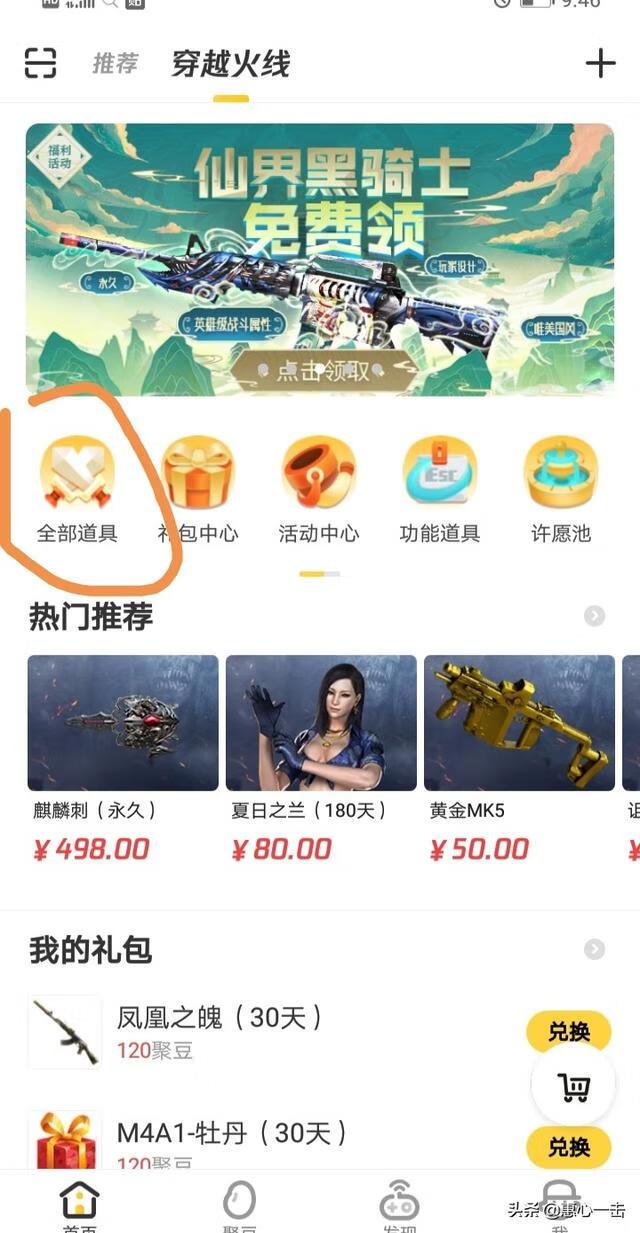View the 麒麟刺（永久） product card
Viewport: 640px width, 1233px height.
(122, 757)
